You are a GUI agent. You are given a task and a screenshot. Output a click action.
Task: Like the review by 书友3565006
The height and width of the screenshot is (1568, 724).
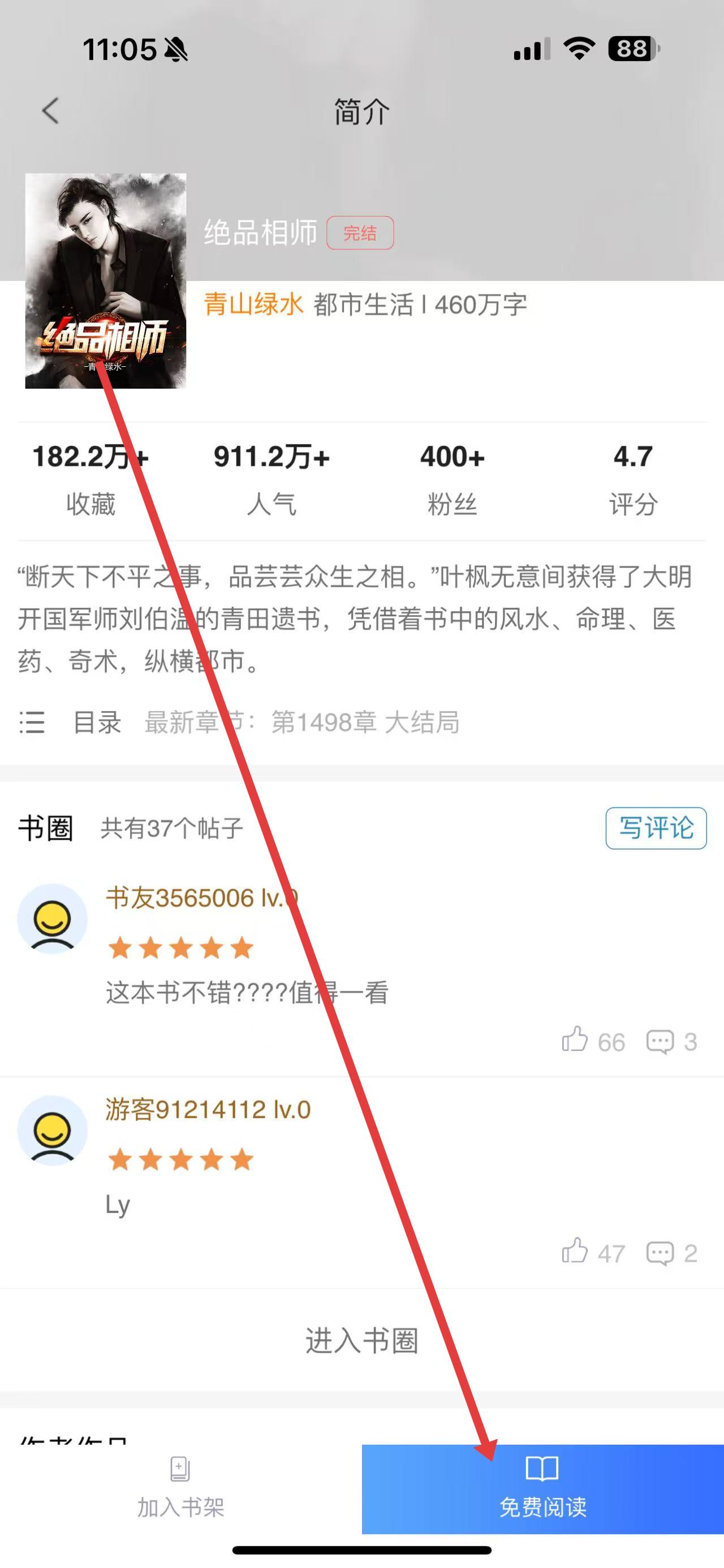tap(575, 1040)
